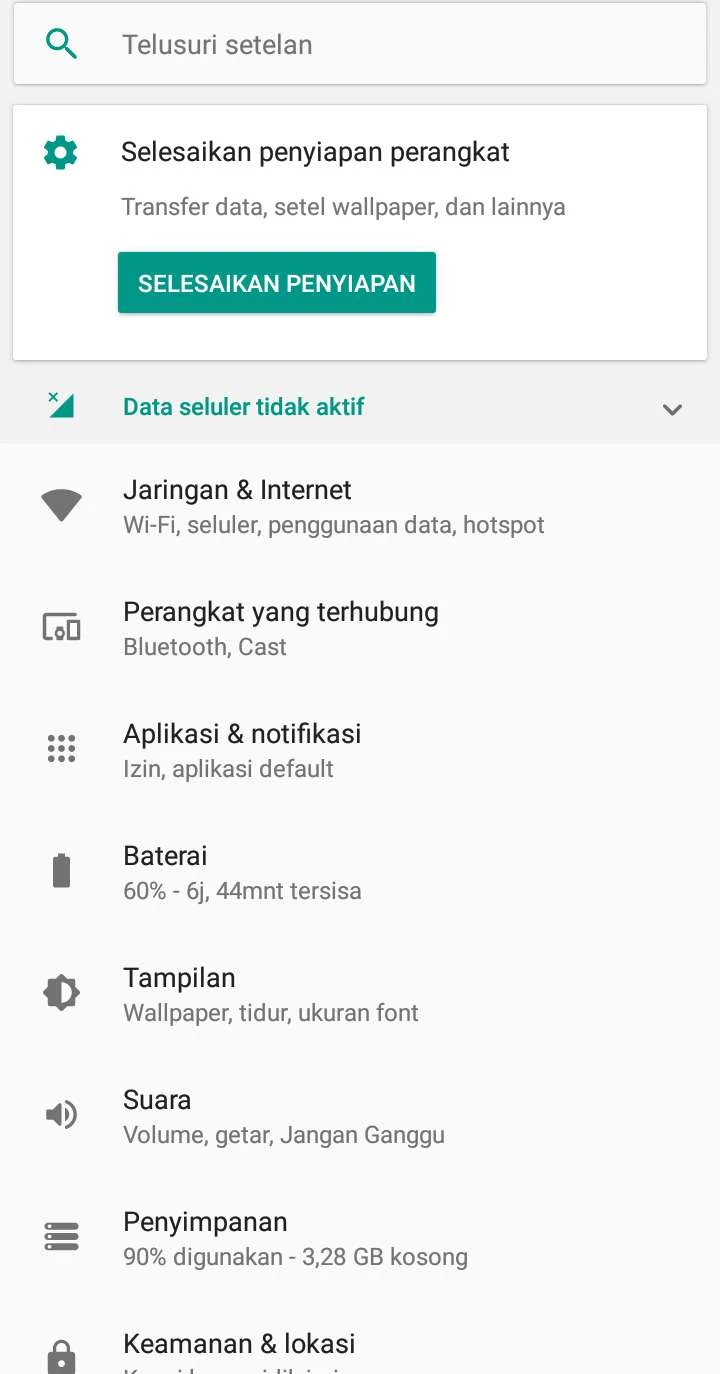View Penyimpanan storage details
The height and width of the screenshot is (1374, 720).
pos(360,1238)
